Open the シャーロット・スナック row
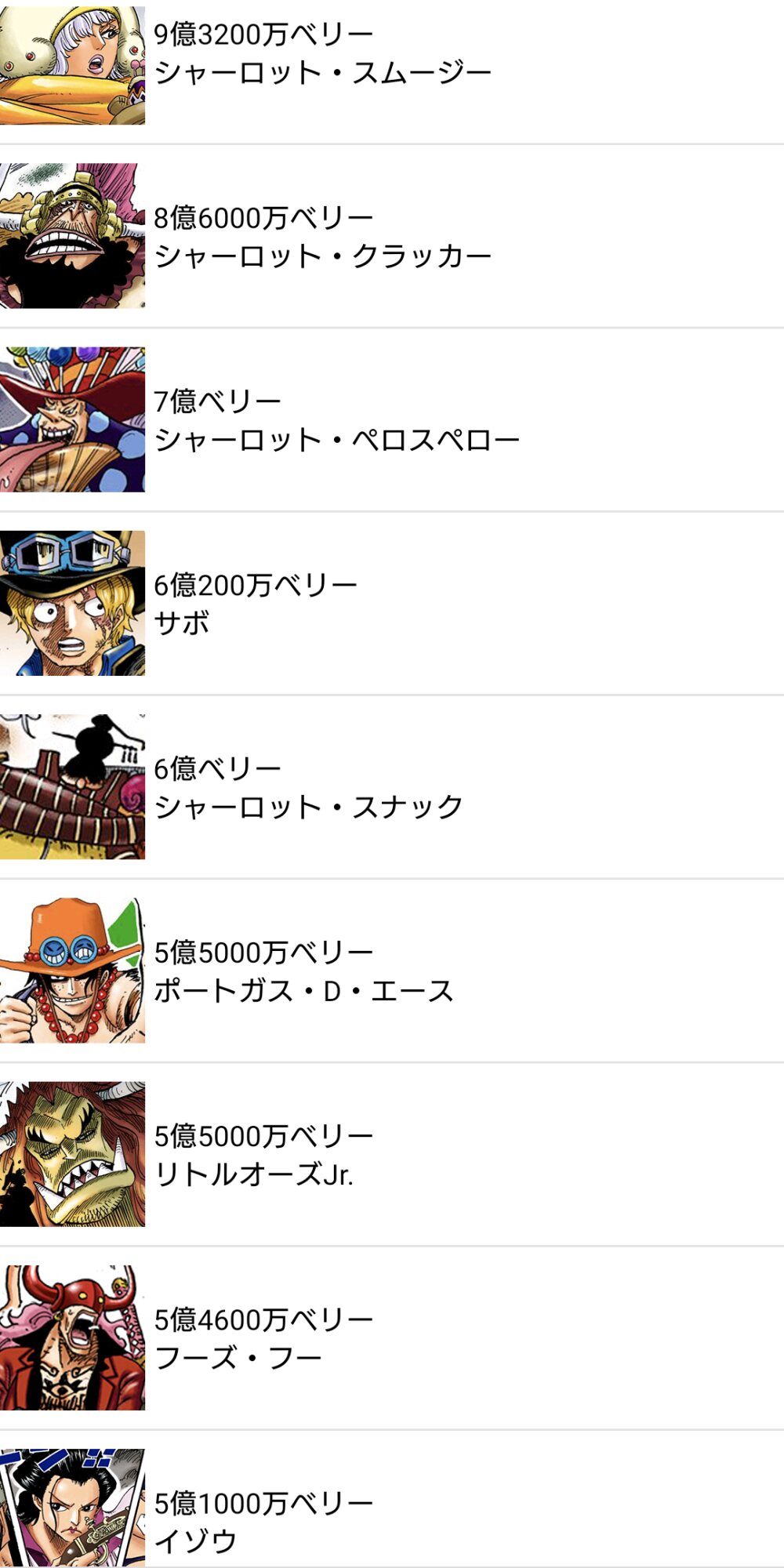Image resolution: width=784 pixels, height=1568 pixels. tap(392, 786)
